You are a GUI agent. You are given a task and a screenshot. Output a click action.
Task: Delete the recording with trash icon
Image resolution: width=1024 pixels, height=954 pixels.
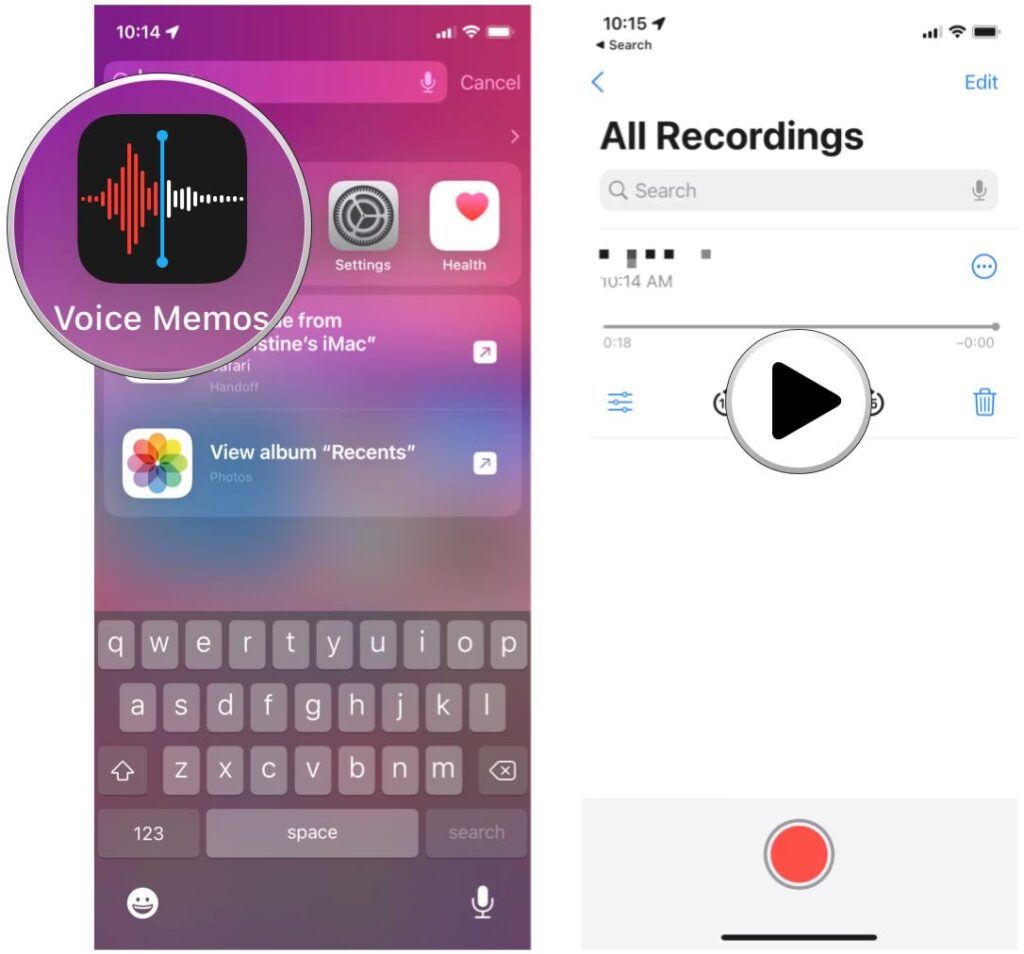(984, 402)
